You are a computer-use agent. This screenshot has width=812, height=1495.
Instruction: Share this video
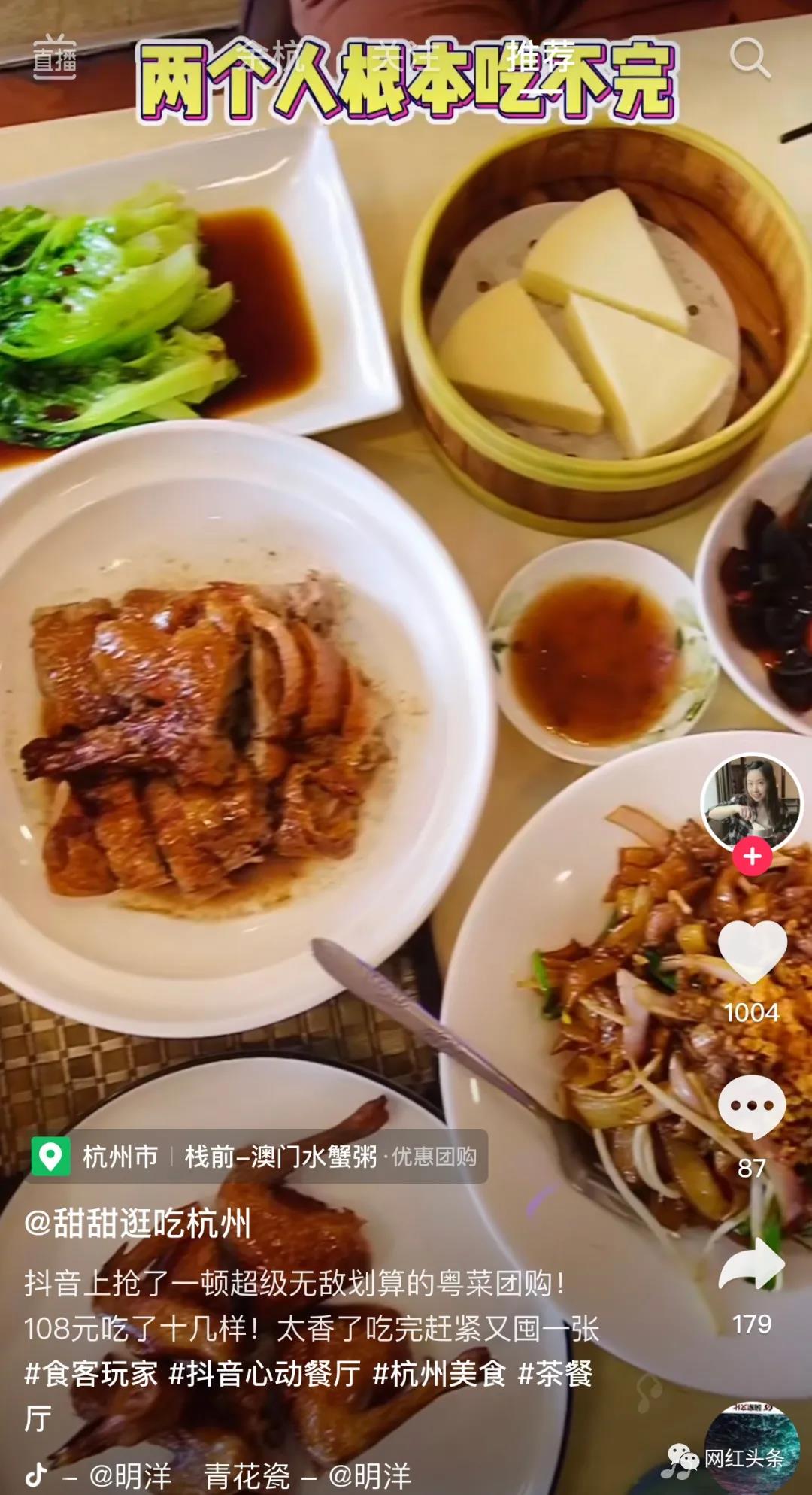click(752, 1264)
